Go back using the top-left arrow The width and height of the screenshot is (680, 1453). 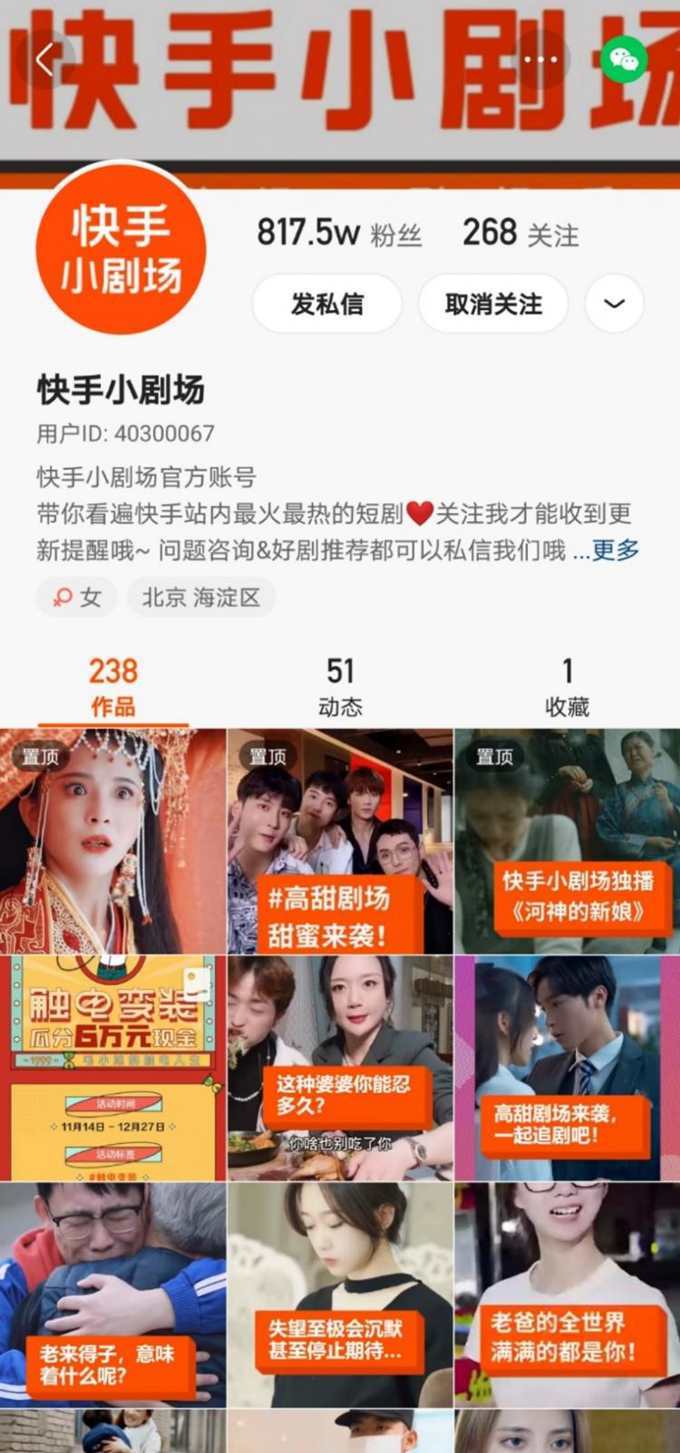pyautogui.click(x=45, y=60)
